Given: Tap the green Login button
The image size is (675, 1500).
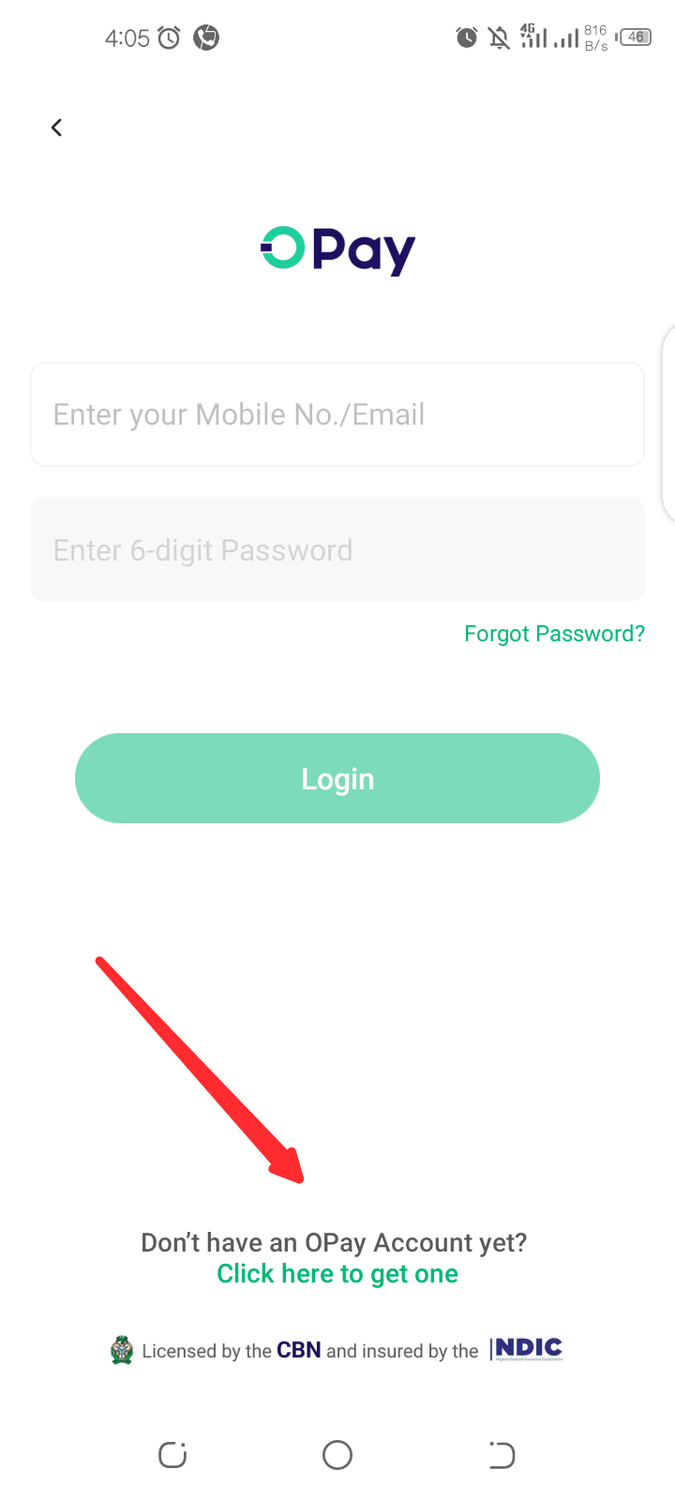Looking at the screenshot, I should point(337,779).
